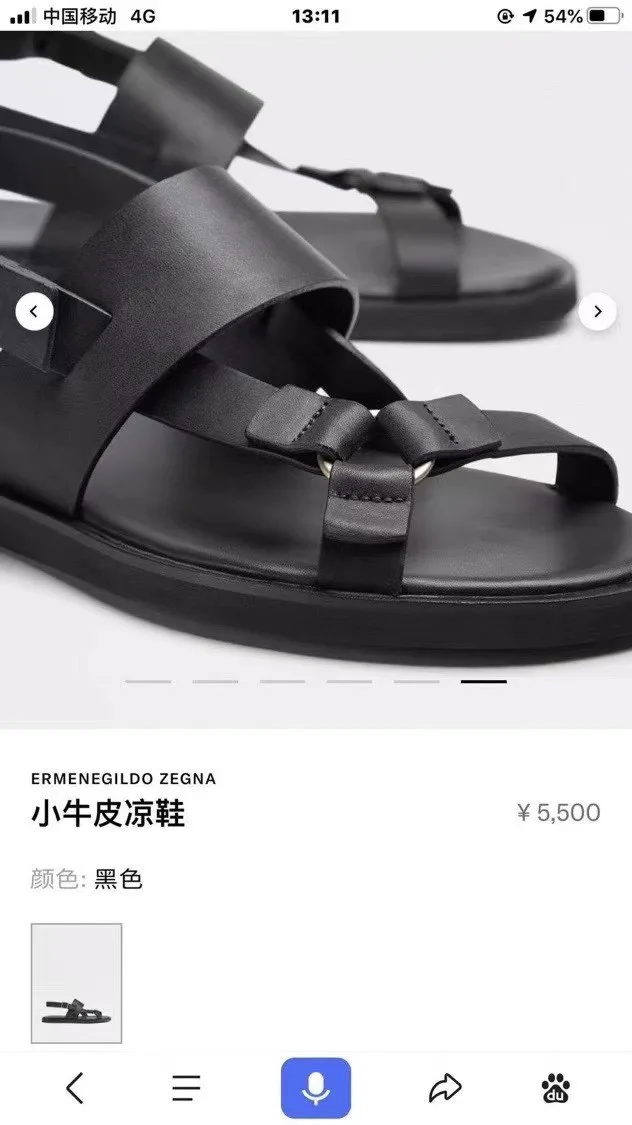This screenshot has height=1125, width=632.
Task: Select the black sandal color swatch
Action: click(x=76, y=983)
